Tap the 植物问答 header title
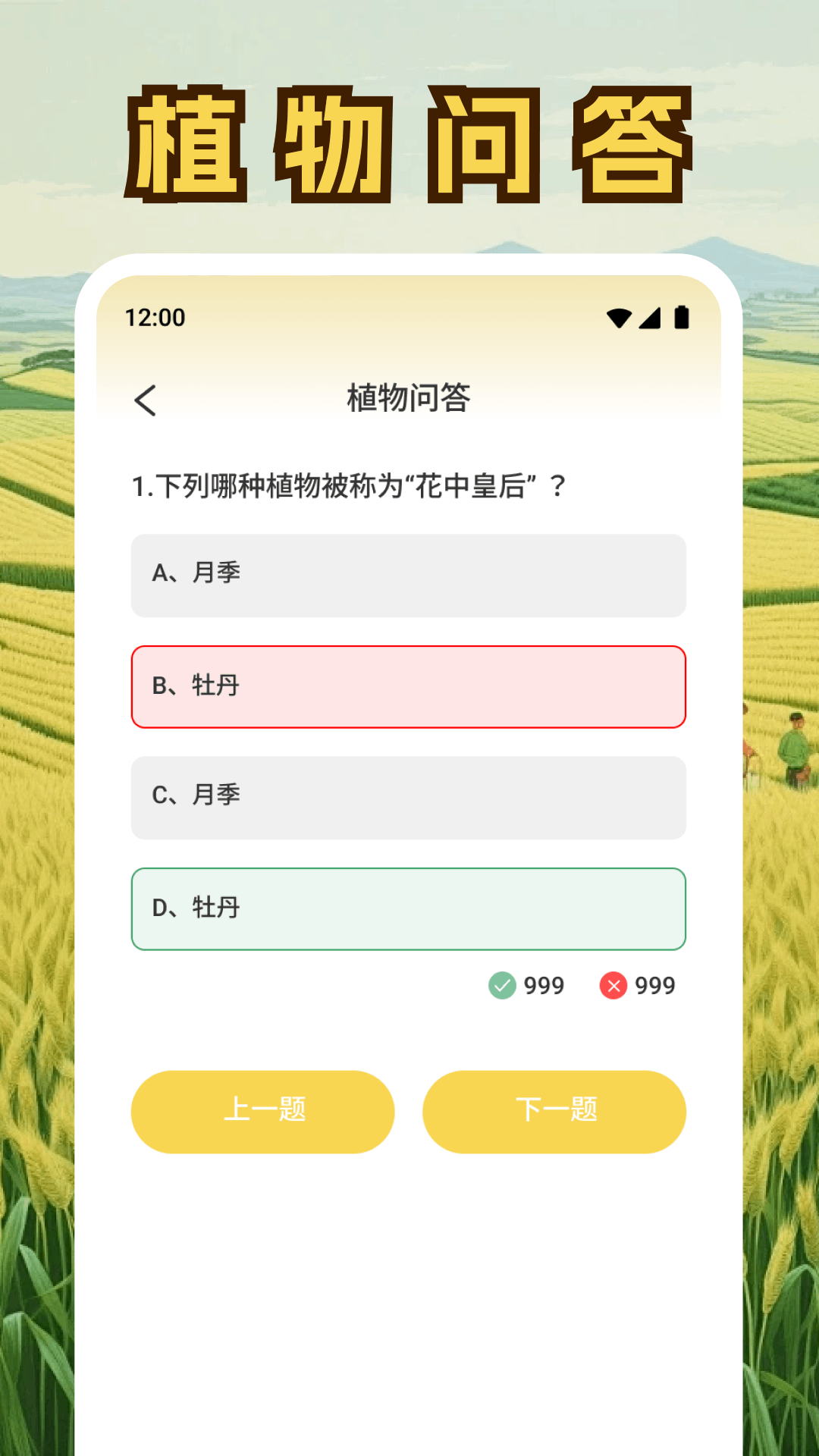 click(x=409, y=398)
